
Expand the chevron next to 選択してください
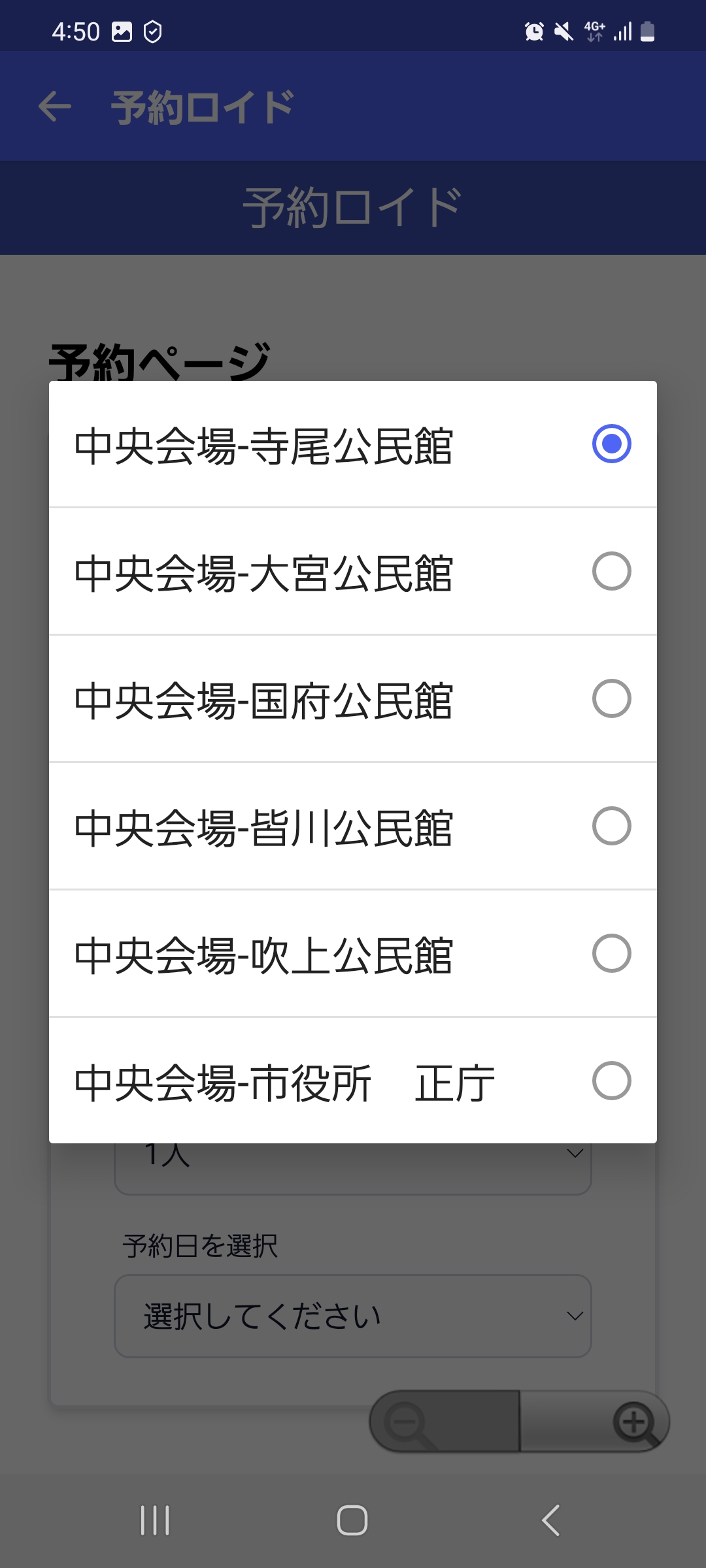pos(574,1315)
